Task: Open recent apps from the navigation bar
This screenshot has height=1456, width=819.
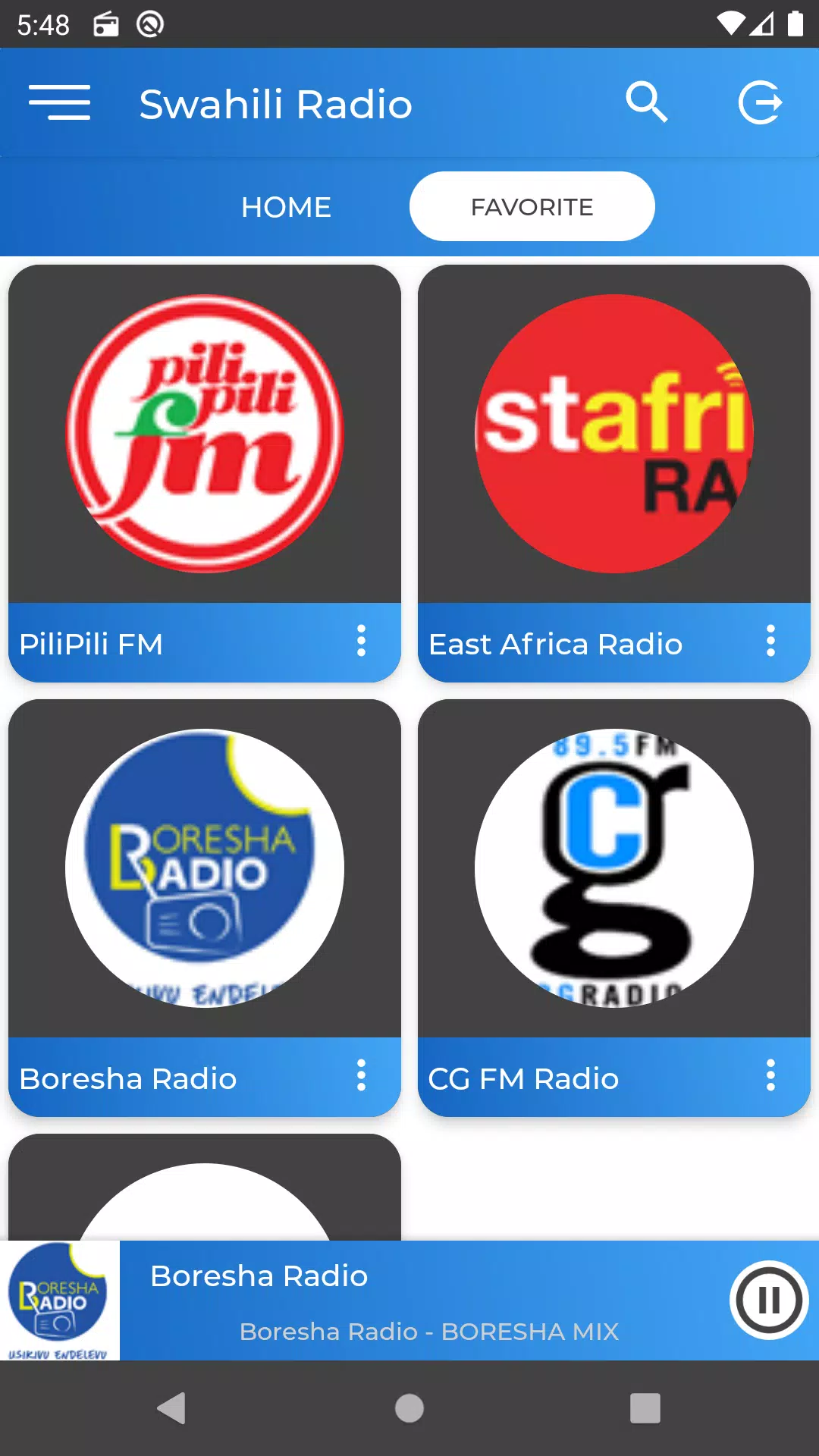Action: click(x=645, y=1408)
